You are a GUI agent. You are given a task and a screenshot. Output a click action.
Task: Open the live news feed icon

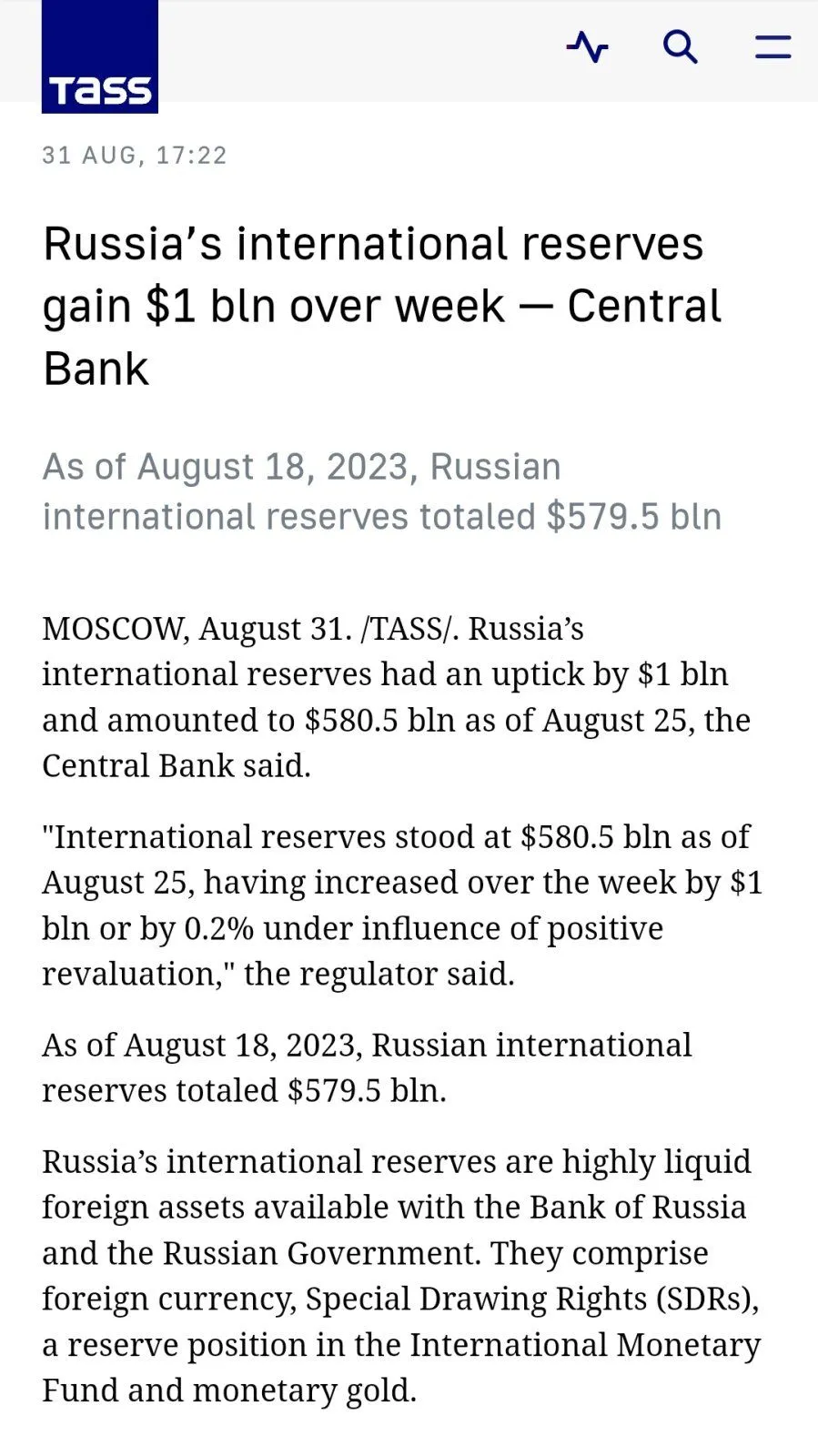click(x=587, y=46)
